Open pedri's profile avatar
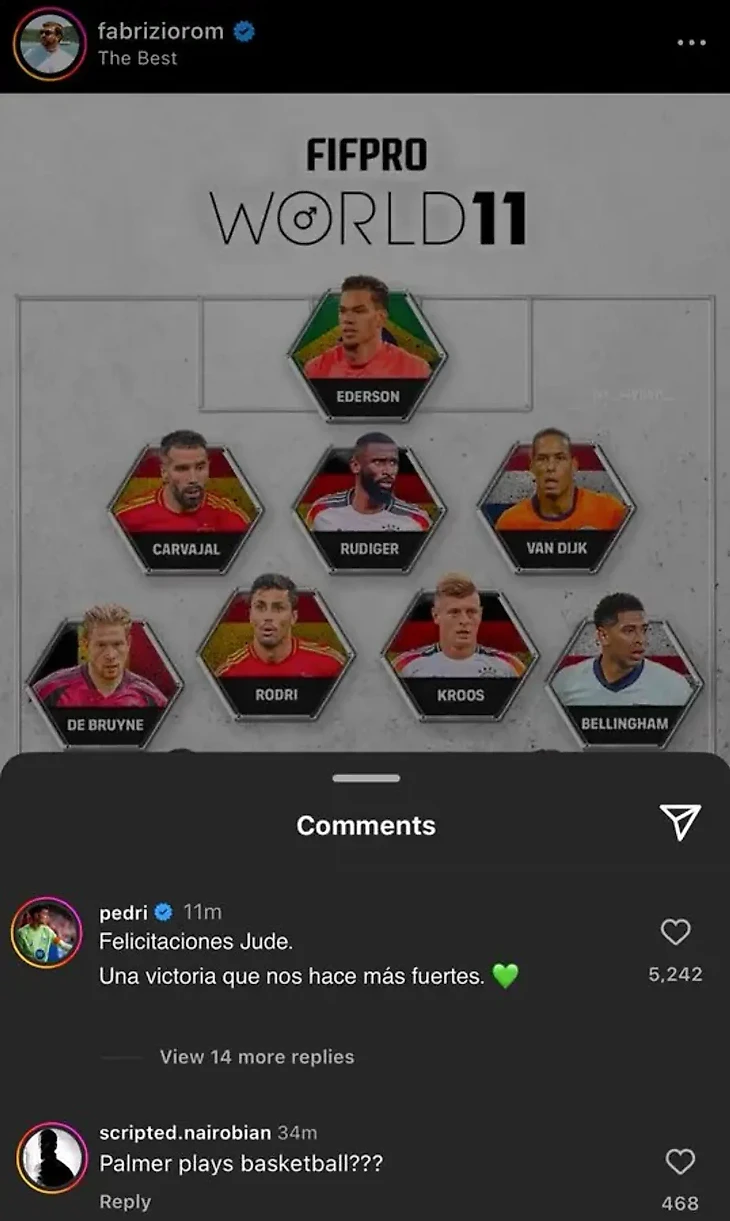This screenshot has height=1221, width=730. [x=47, y=933]
